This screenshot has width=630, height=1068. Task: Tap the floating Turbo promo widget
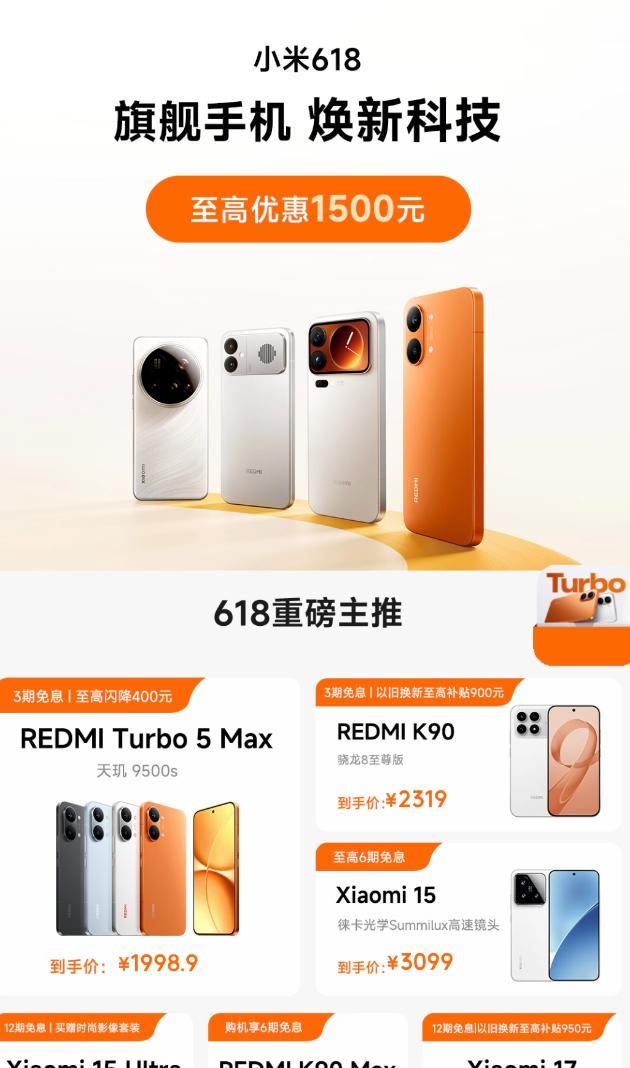click(x=583, y=615)
